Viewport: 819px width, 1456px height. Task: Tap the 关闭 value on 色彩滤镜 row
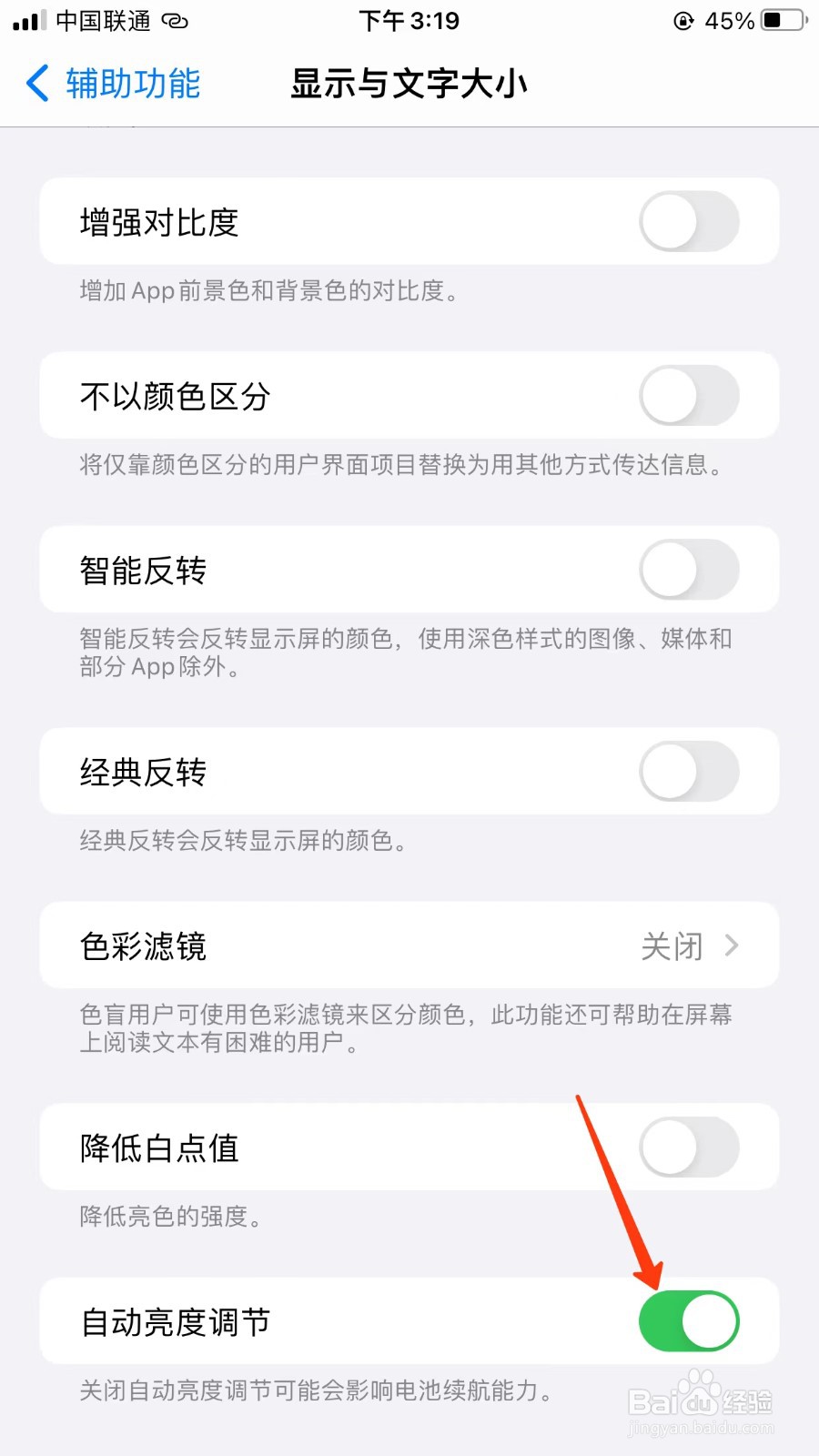pos(671,946)
